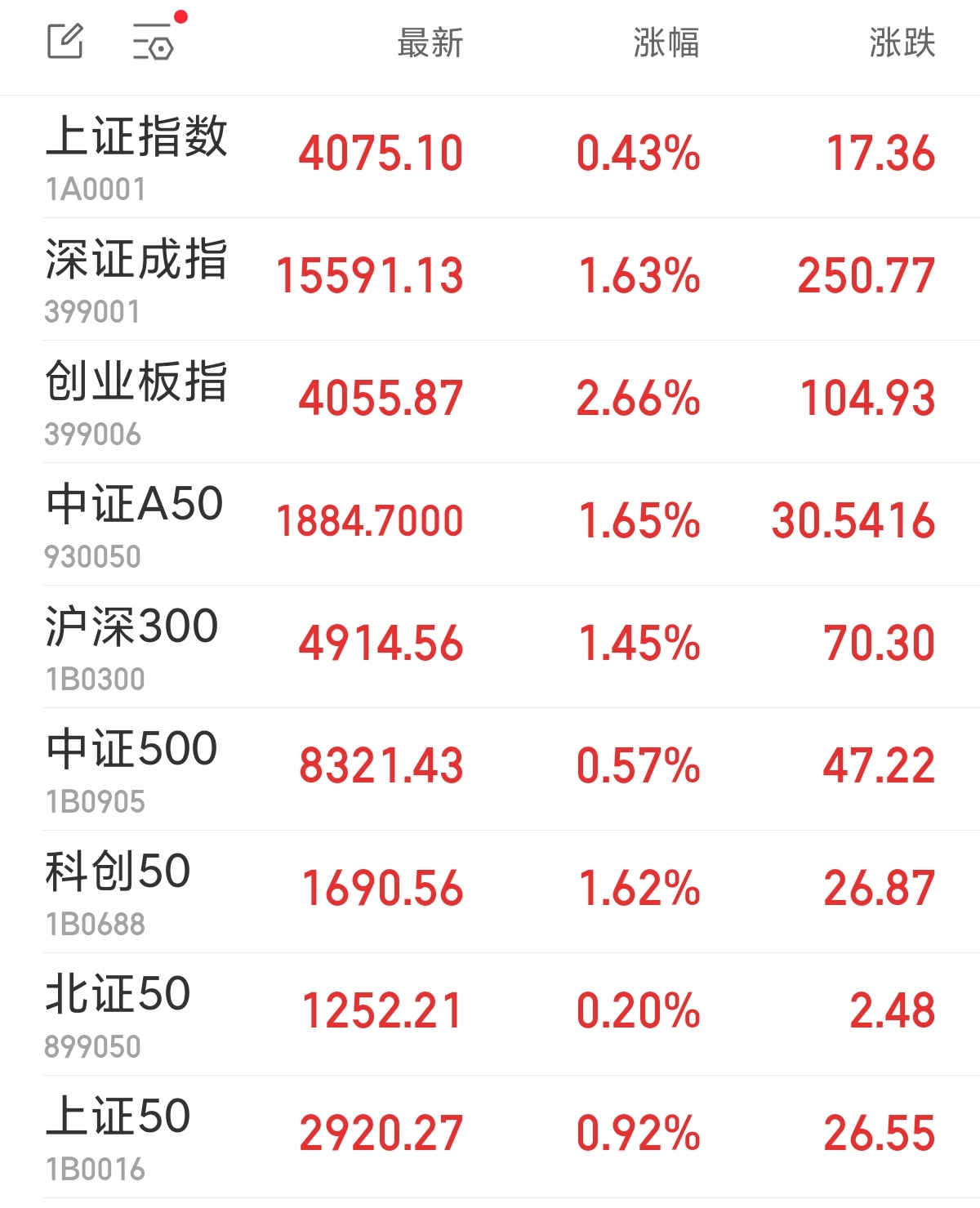View the 科创50 details
Image resolution: width=980 pixels, height=1208 pixels.
coord(490,892)
